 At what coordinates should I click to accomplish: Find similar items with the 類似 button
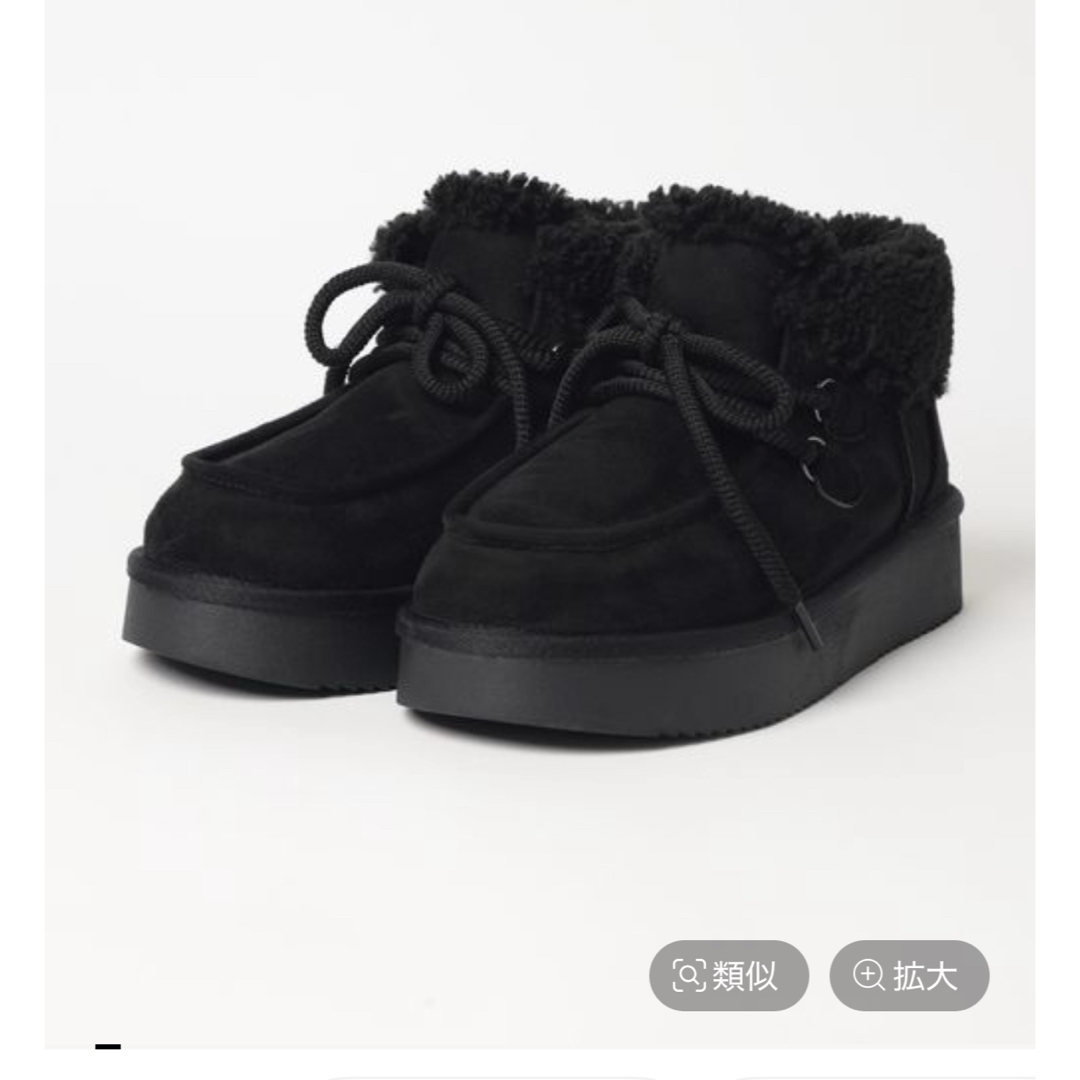coord(728,975)
